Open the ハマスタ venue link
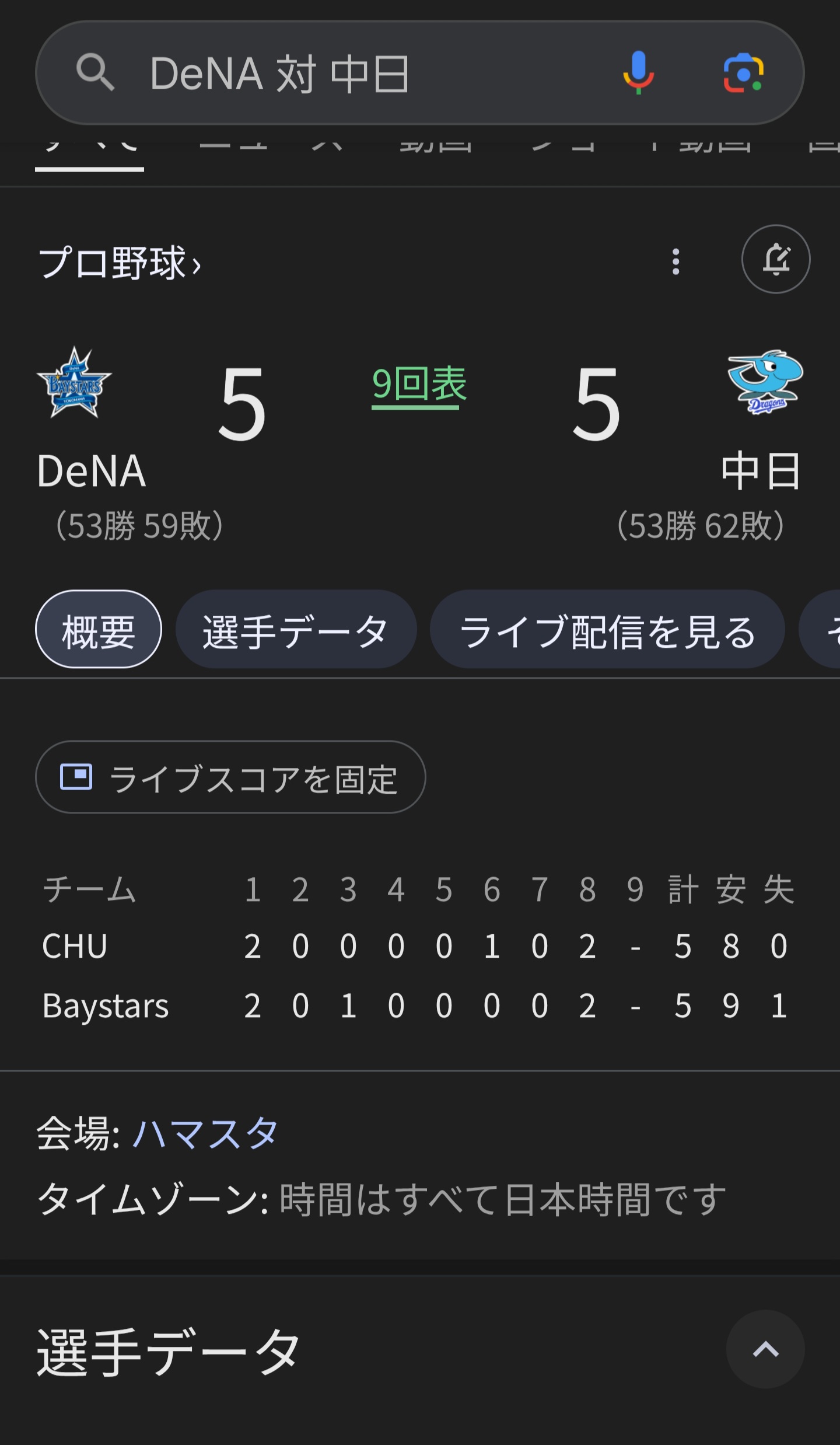Viewport: 840px width, 1445px height. click(205, 1133)
